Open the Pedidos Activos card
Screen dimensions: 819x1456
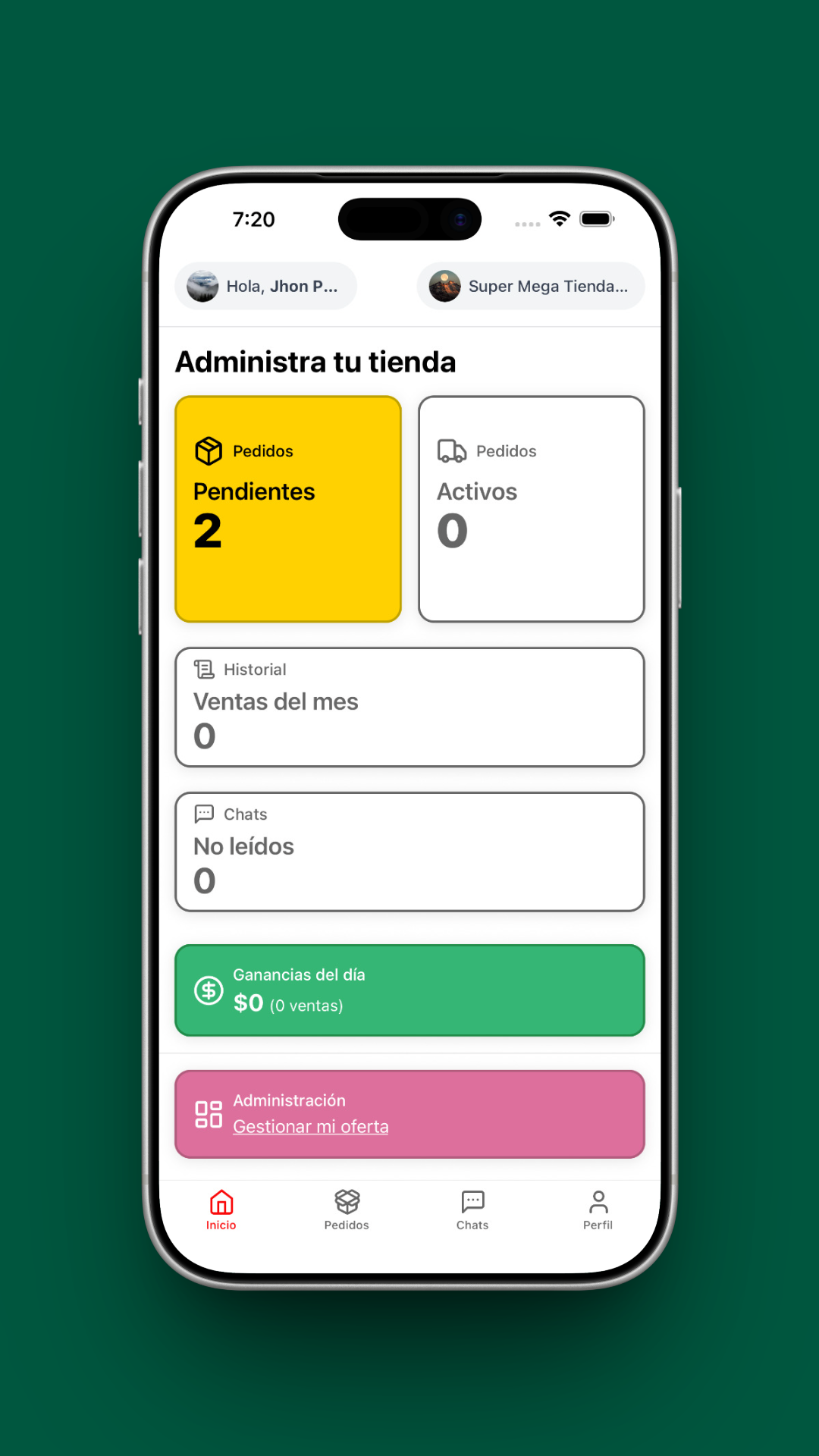click(531, 509)
